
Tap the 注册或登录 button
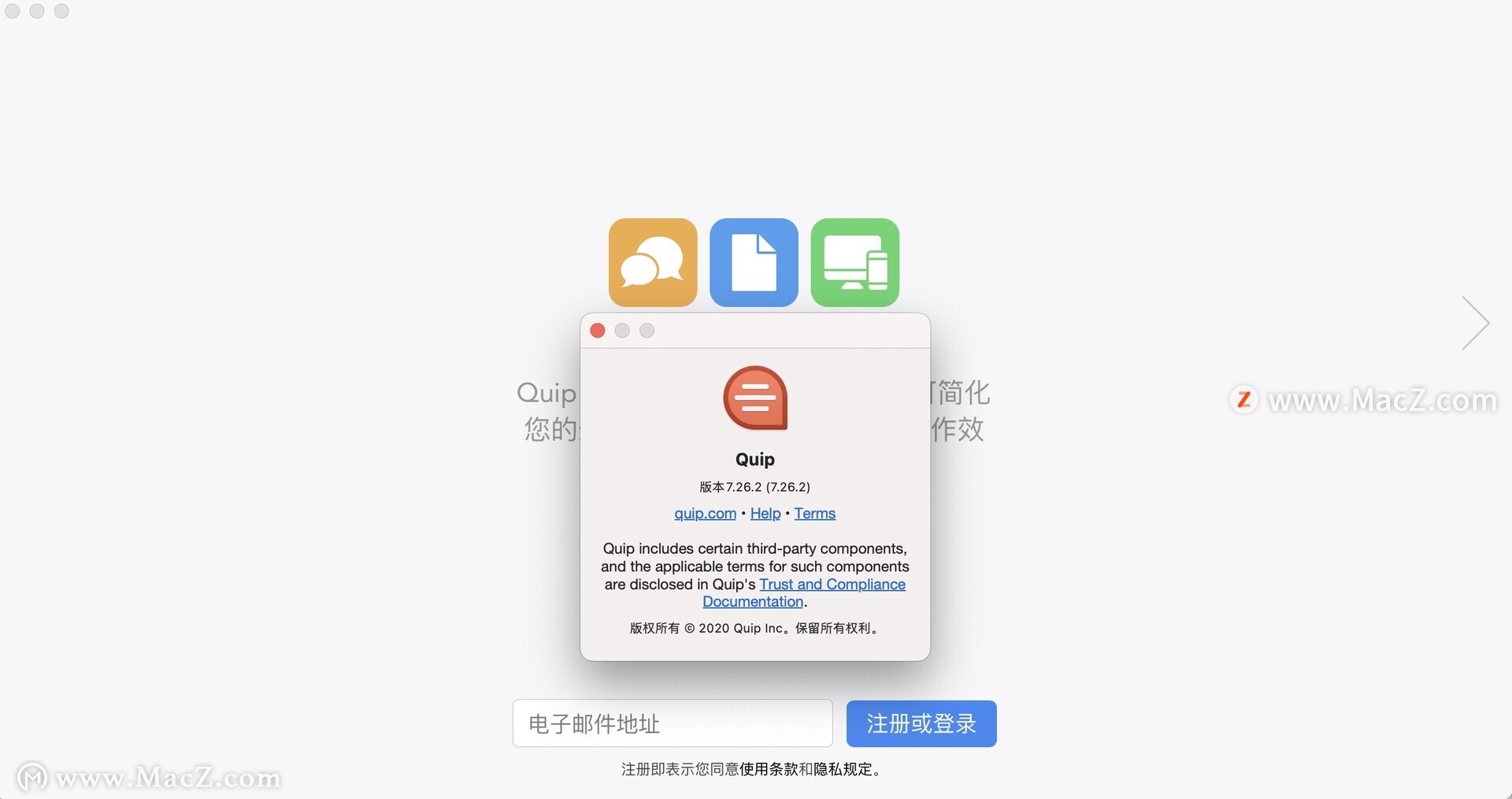click(921, 723)
